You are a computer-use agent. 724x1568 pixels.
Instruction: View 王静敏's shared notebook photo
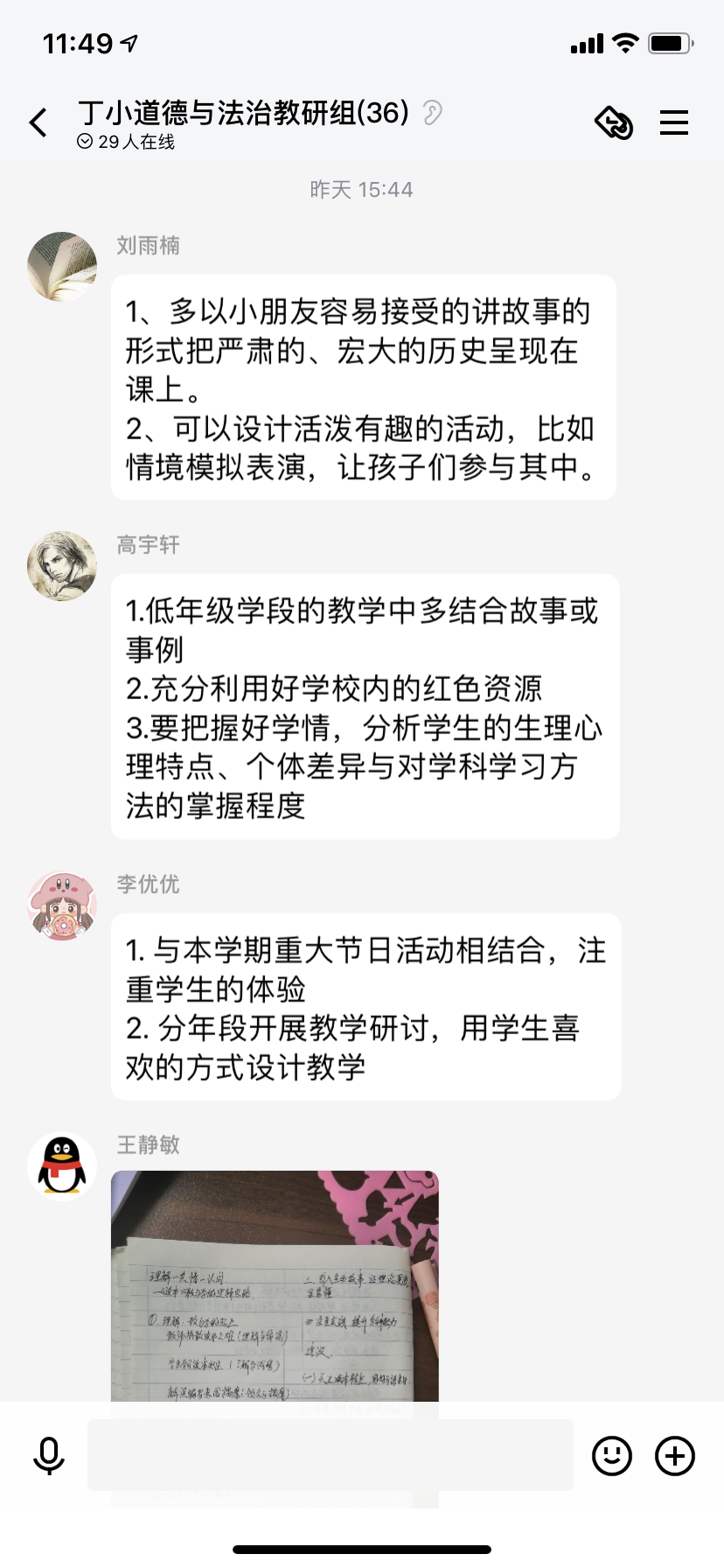click(x=275, y=1286)
